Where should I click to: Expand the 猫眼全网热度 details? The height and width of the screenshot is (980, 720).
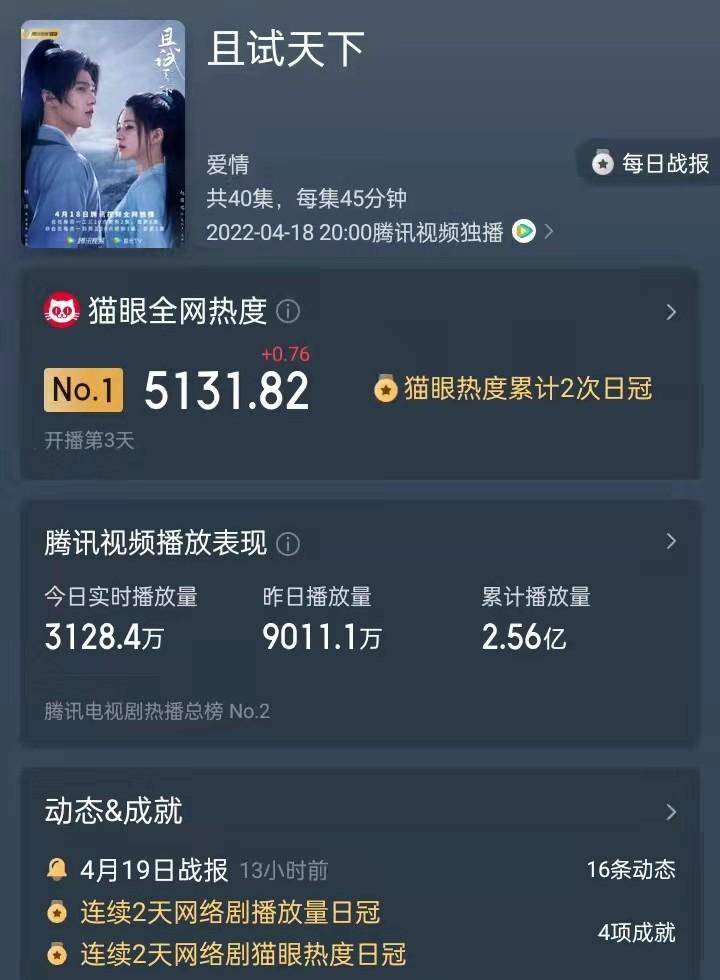point(671,312)
